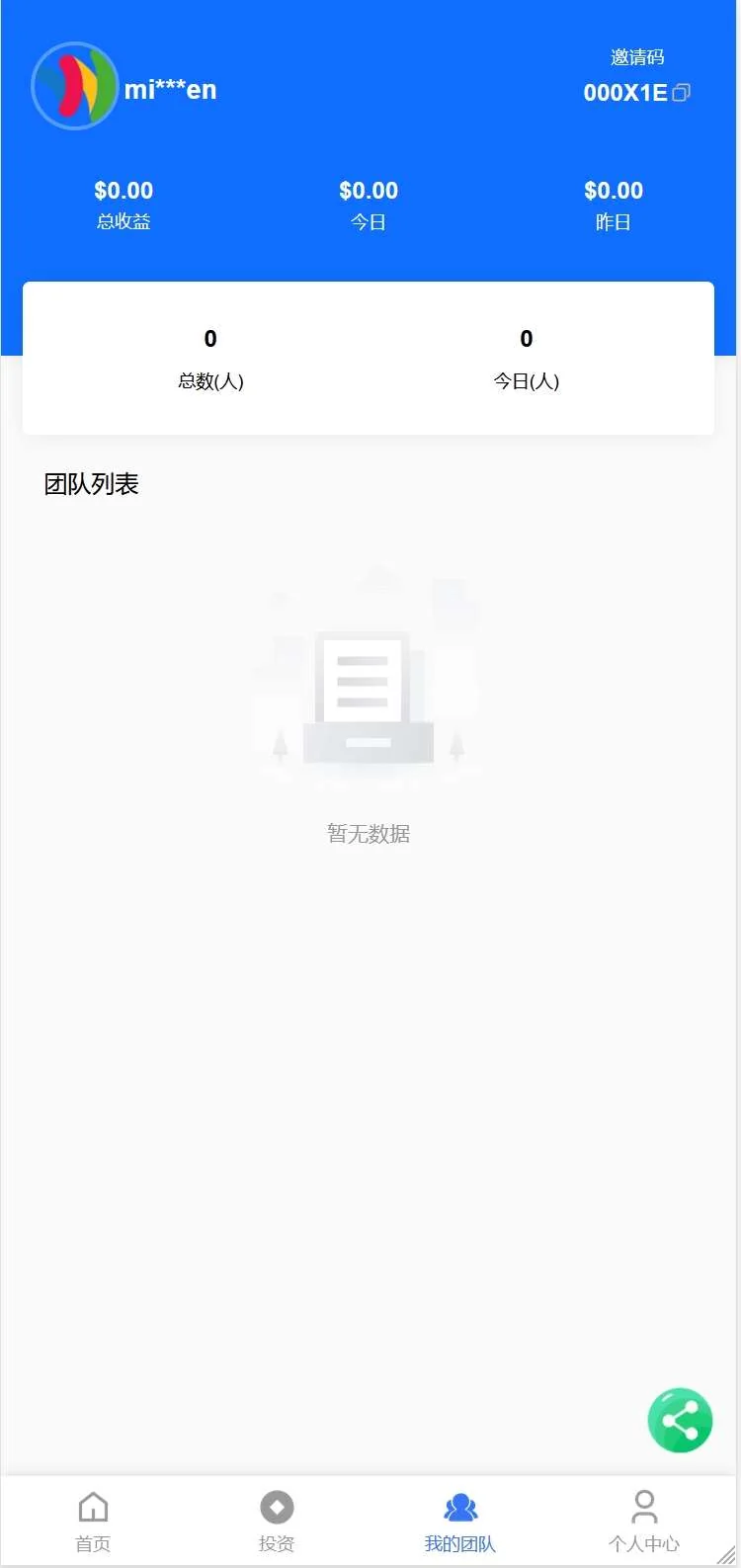The height and width of the screenshot is (1568, 741).
Task: Go to the 首页 home tab
Action: tap(93, 1521)
